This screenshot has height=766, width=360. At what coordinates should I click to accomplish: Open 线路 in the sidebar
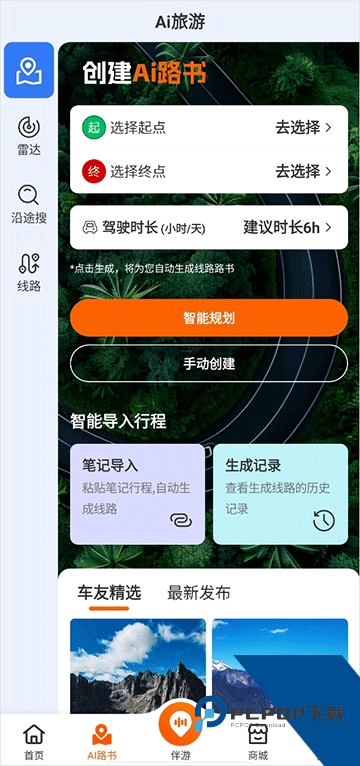pos(29,273)
